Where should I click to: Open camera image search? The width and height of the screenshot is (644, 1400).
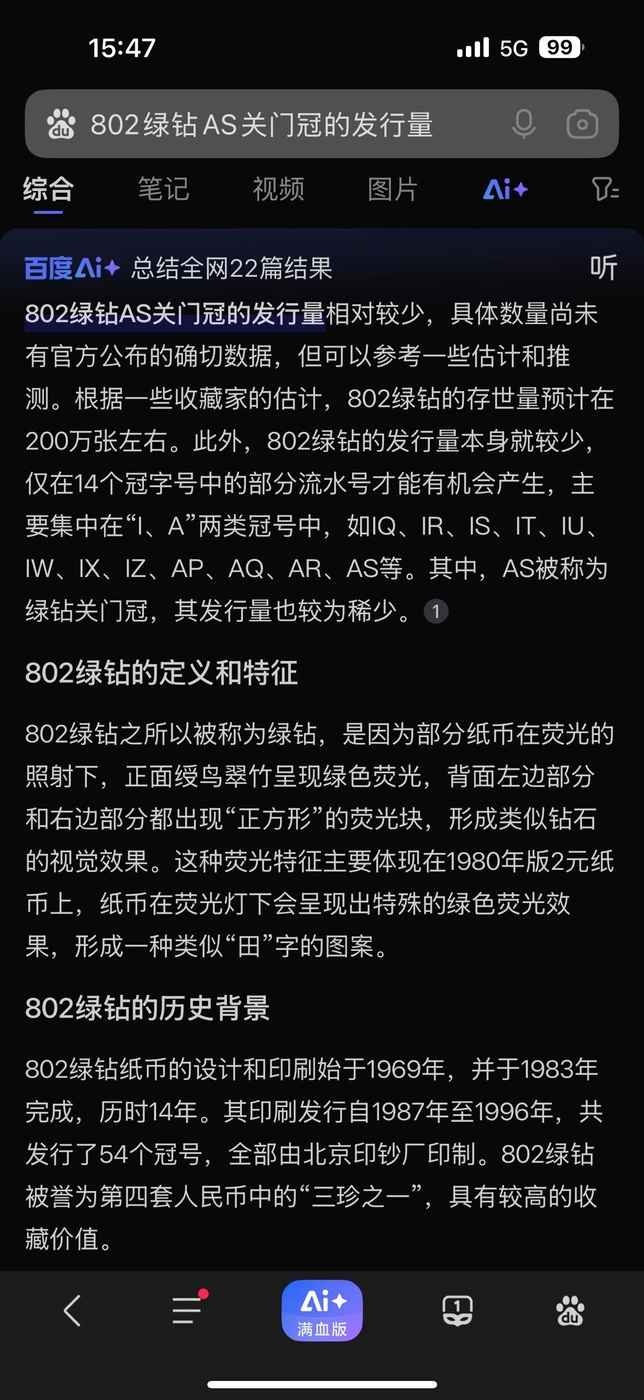click(582, 124)
